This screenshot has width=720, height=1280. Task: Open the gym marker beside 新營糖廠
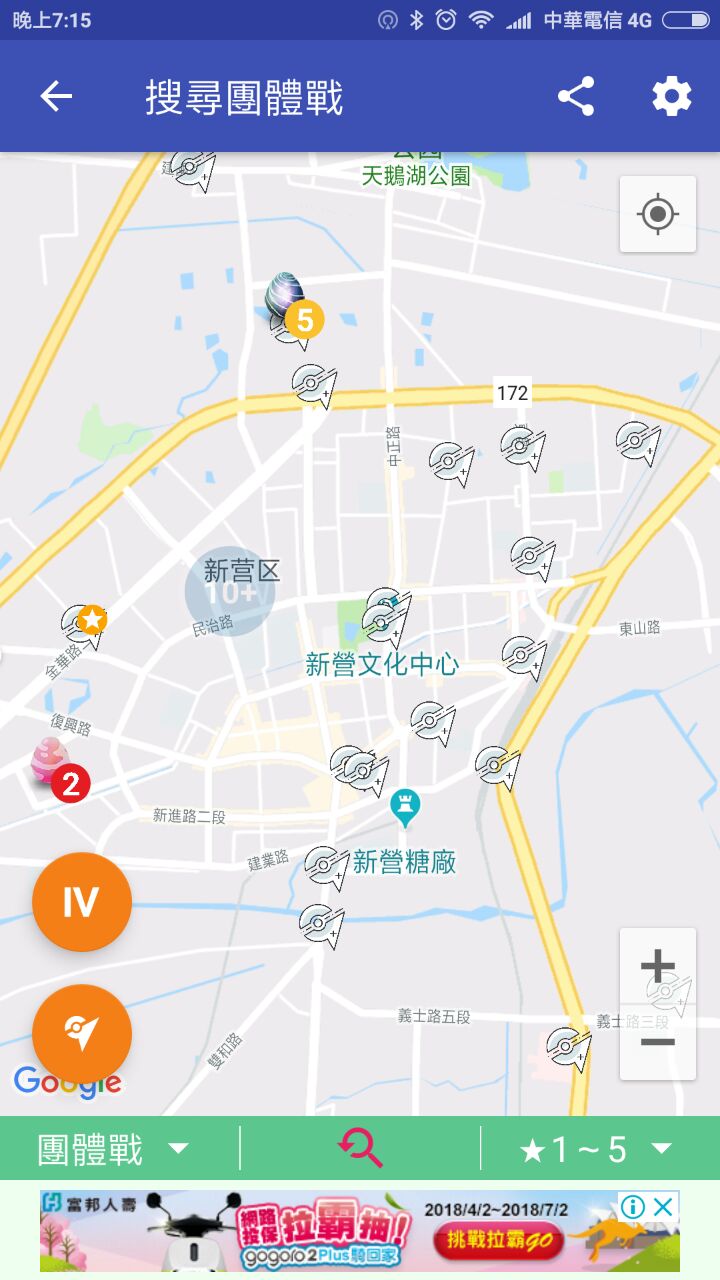tap(325, 866)
